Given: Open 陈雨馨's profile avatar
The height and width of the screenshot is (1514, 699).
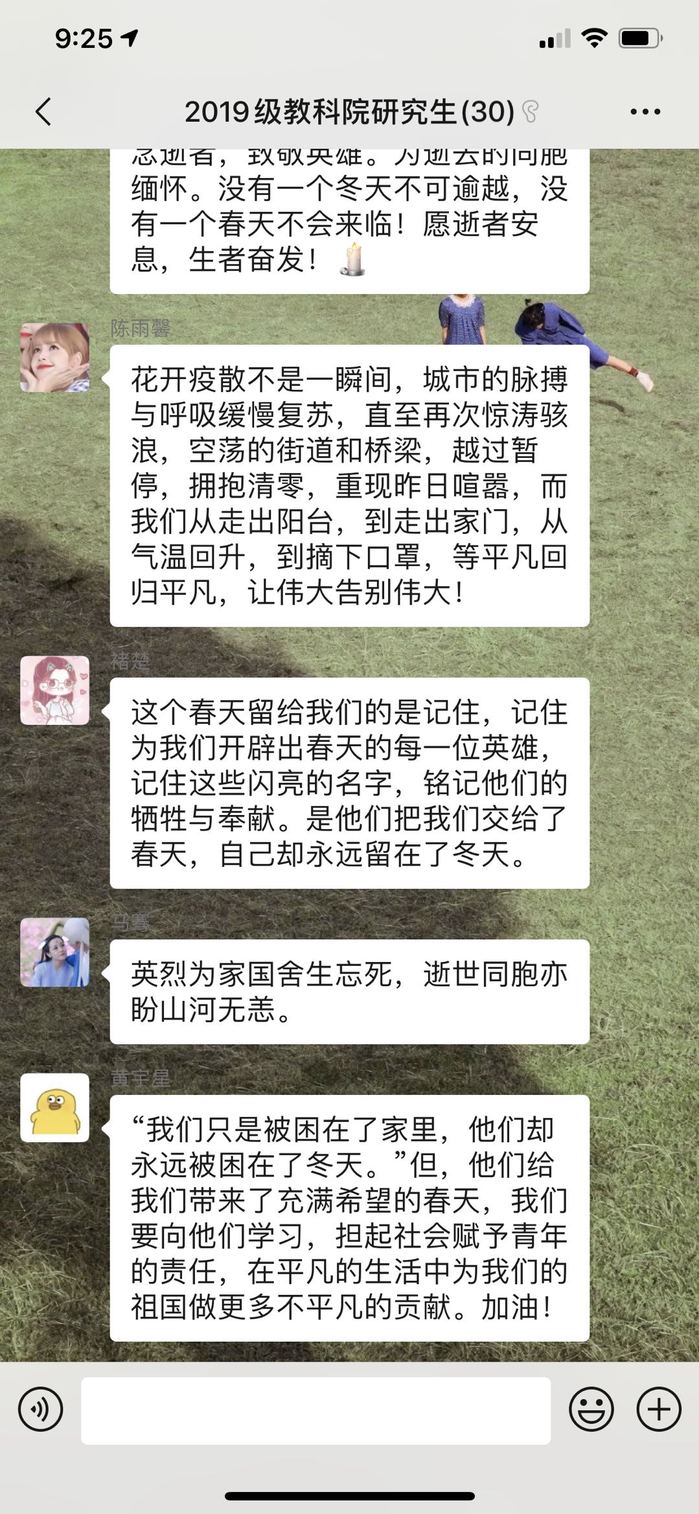Looking at the screenshot, I should 55,357.
